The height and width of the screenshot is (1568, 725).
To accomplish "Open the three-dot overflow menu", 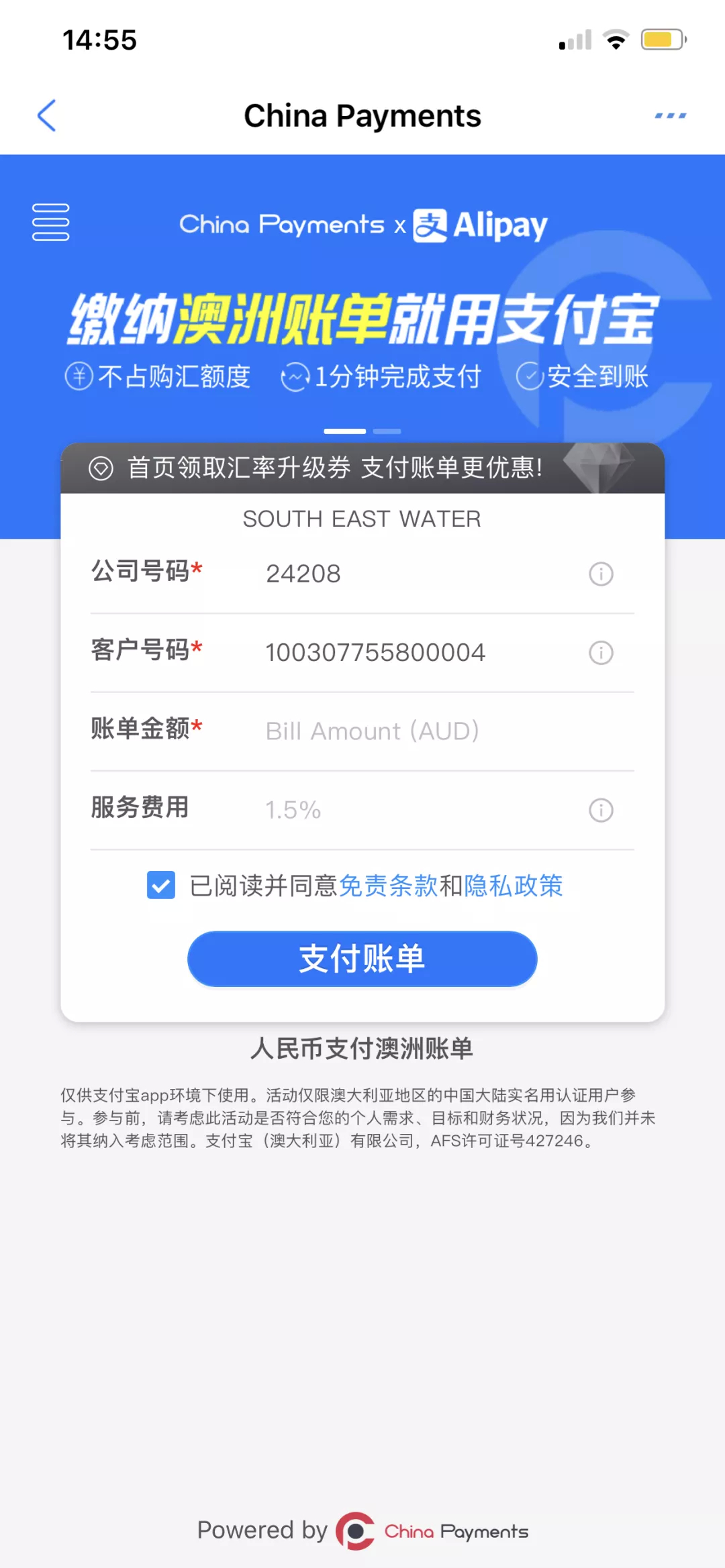I will pyautogui.click(x=670, y=115).
